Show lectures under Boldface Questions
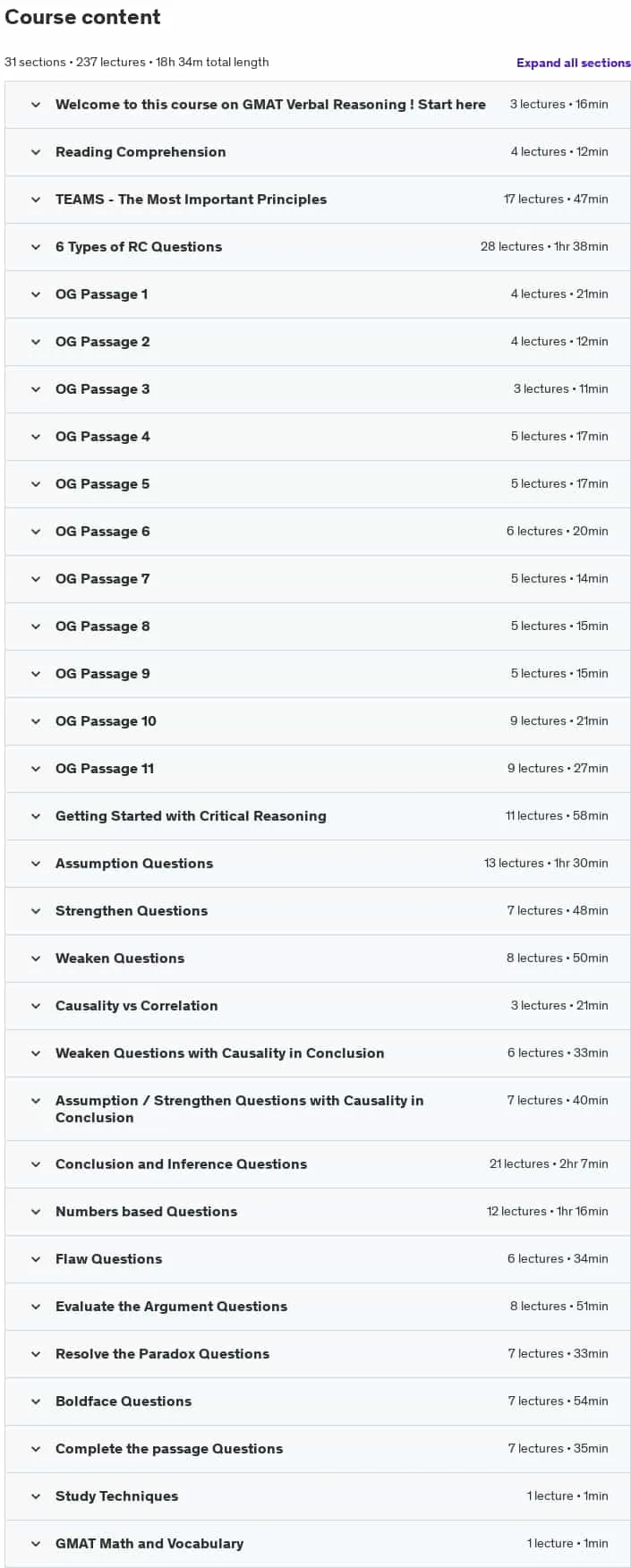 coord(317,1402)
